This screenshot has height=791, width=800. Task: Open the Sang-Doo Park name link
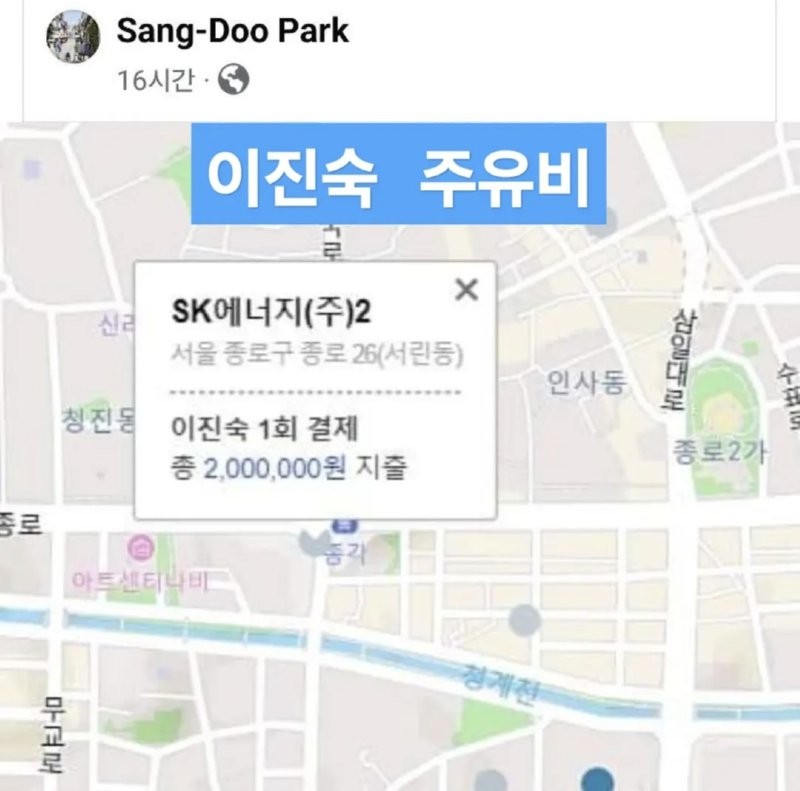click(x=232, y=30)
